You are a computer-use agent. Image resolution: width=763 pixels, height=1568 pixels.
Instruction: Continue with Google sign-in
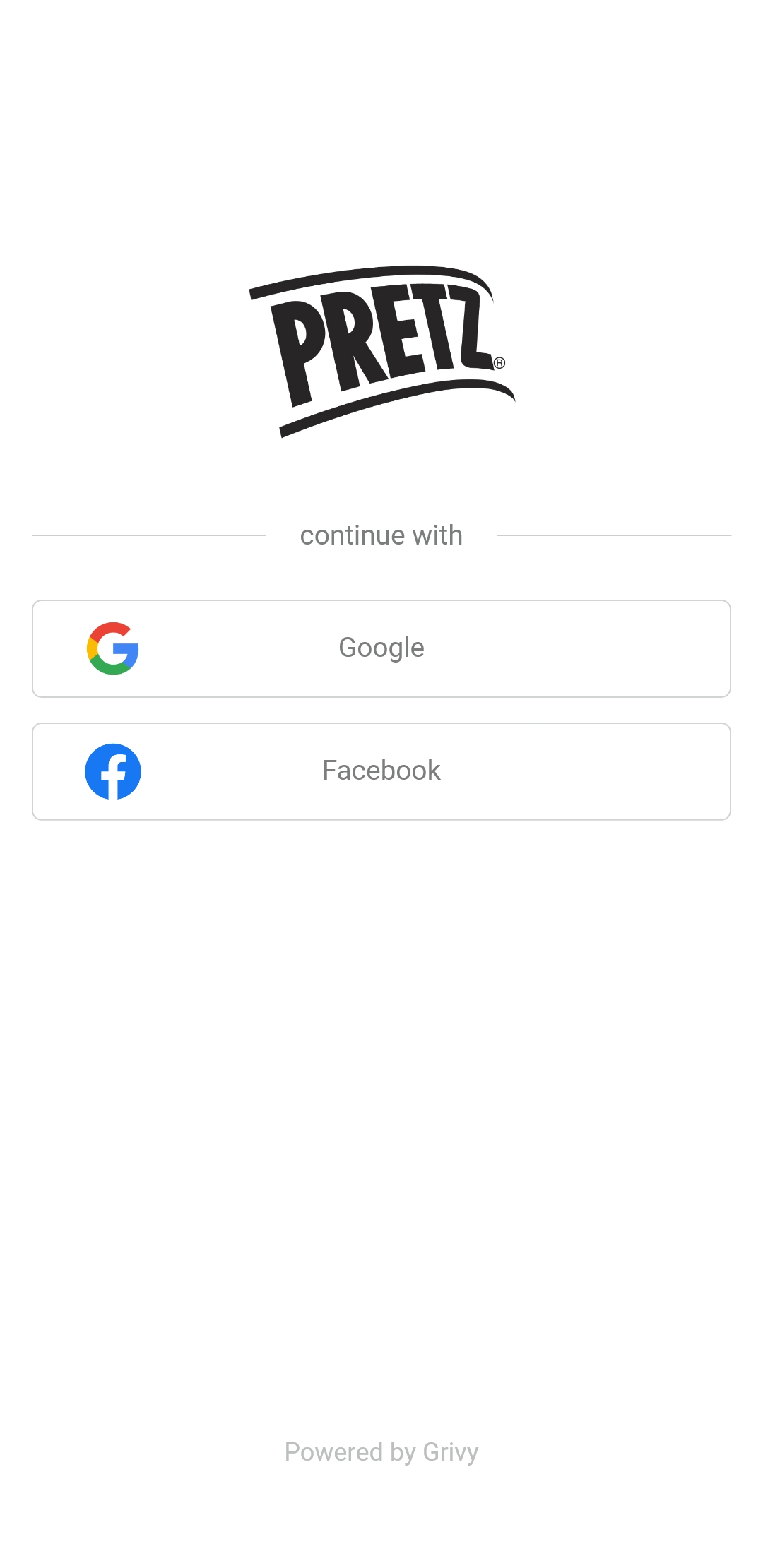coord(381,648)
